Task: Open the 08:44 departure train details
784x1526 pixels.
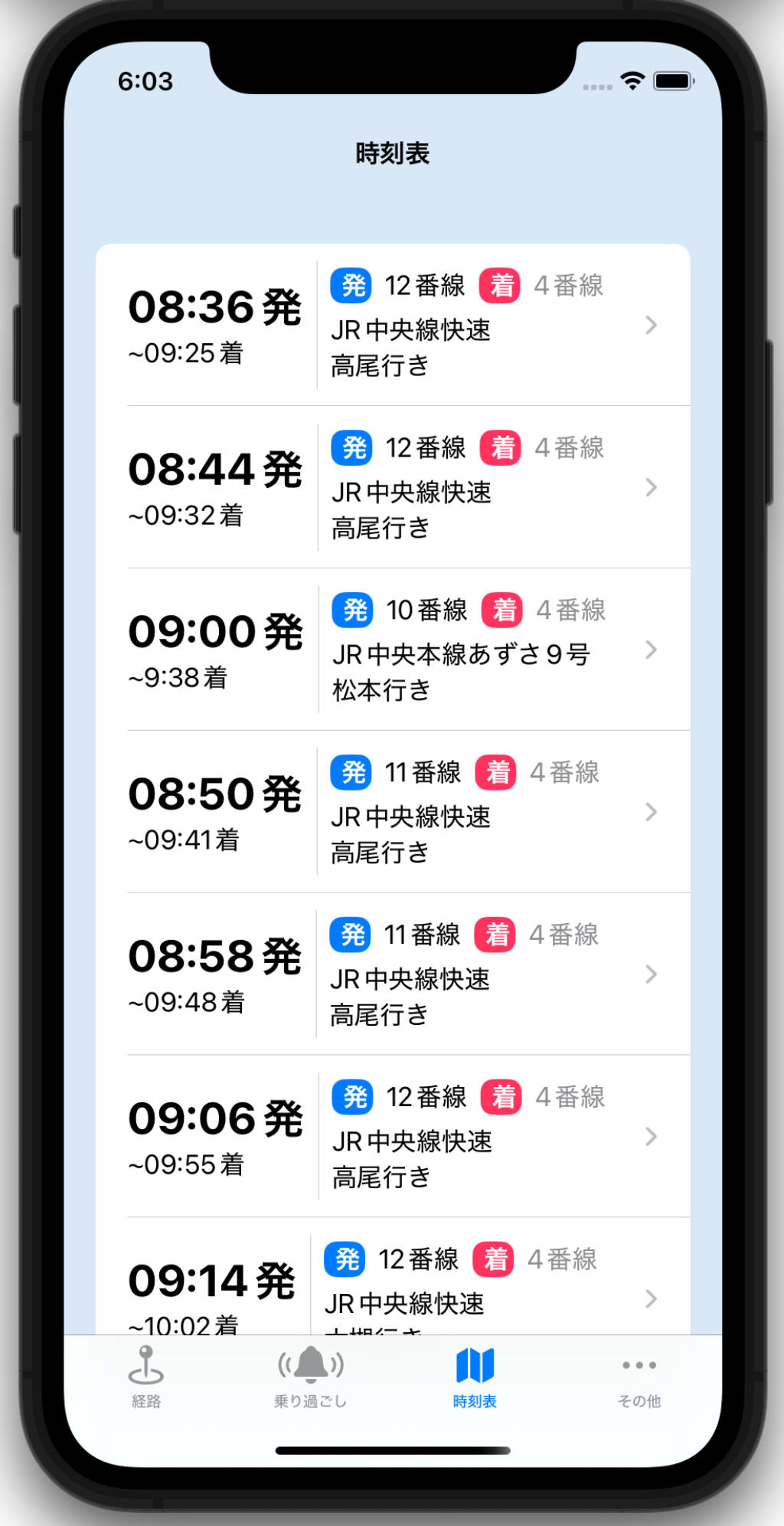Action: [392, 487]
